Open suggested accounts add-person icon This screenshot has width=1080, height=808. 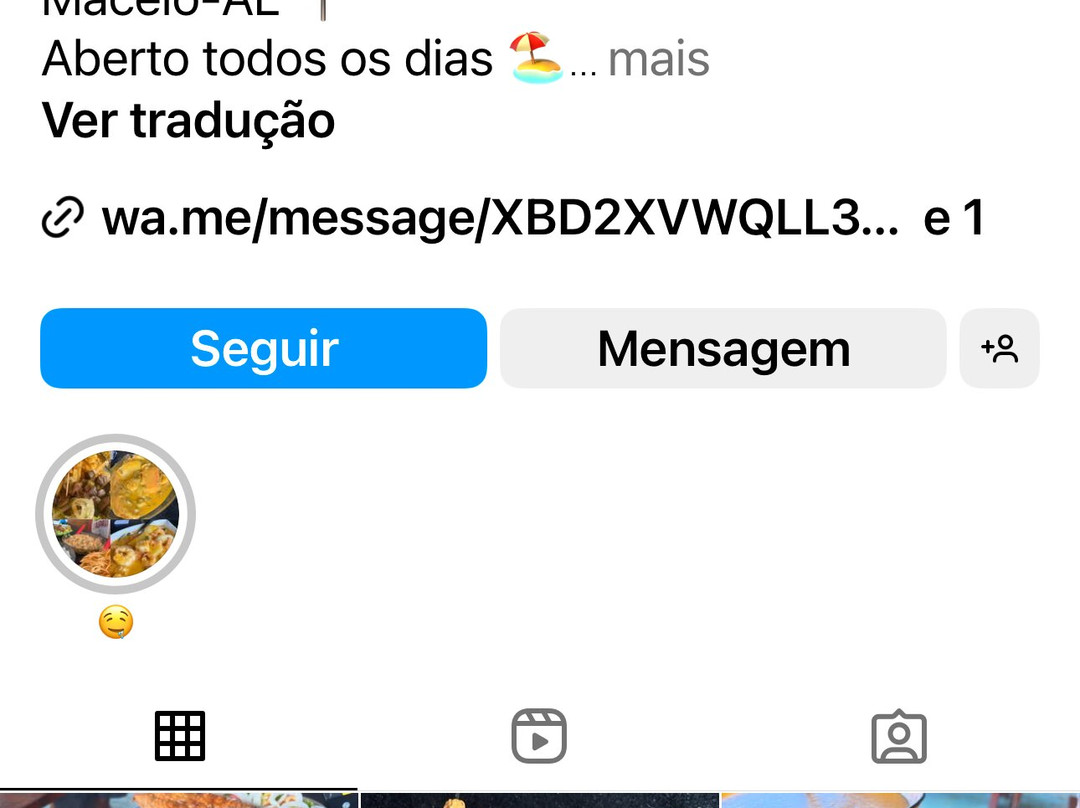999,348
